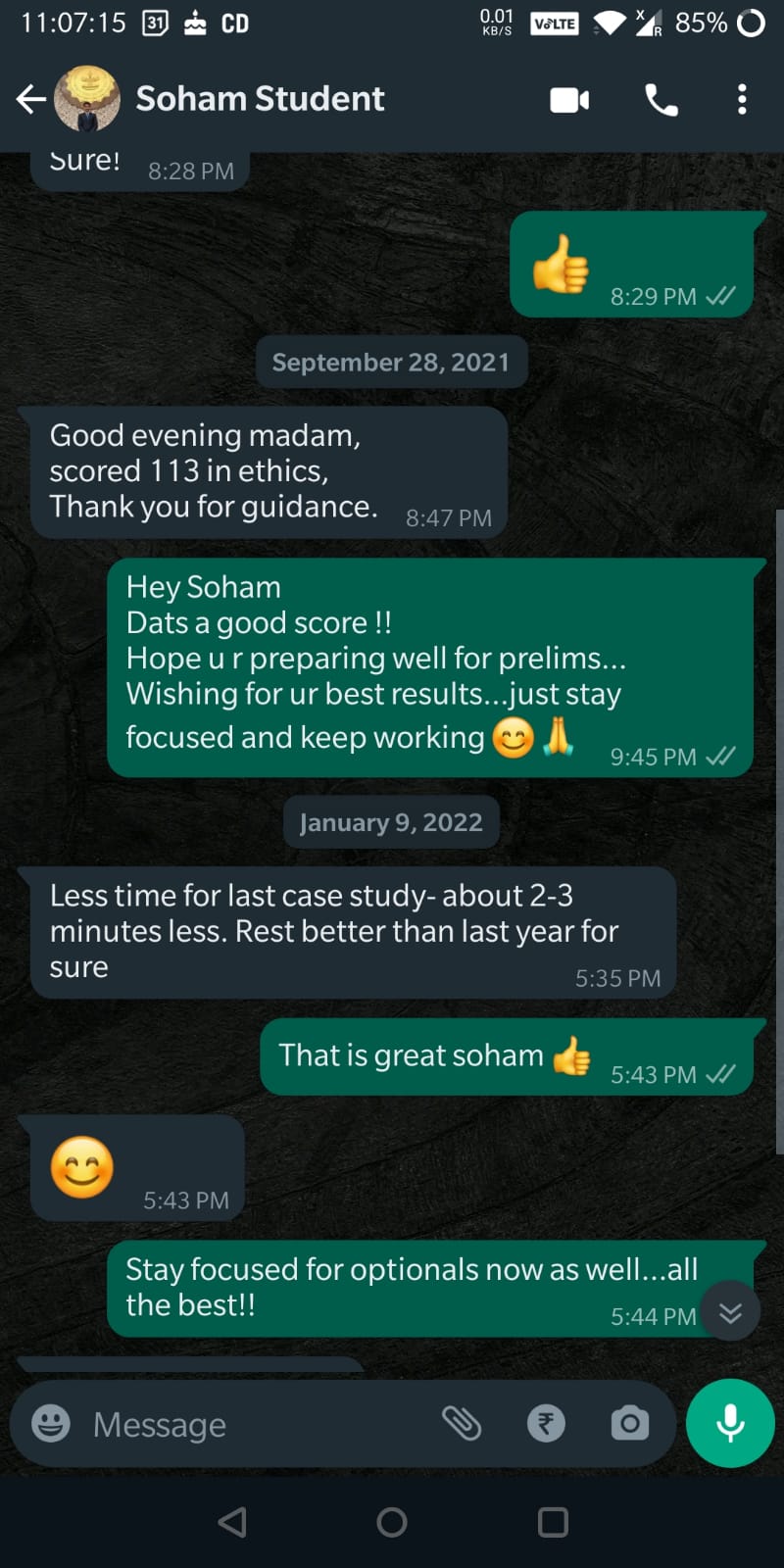784x1568 pixels.
Task: Jump to the latest messages
Action: tap(730, 1312)
